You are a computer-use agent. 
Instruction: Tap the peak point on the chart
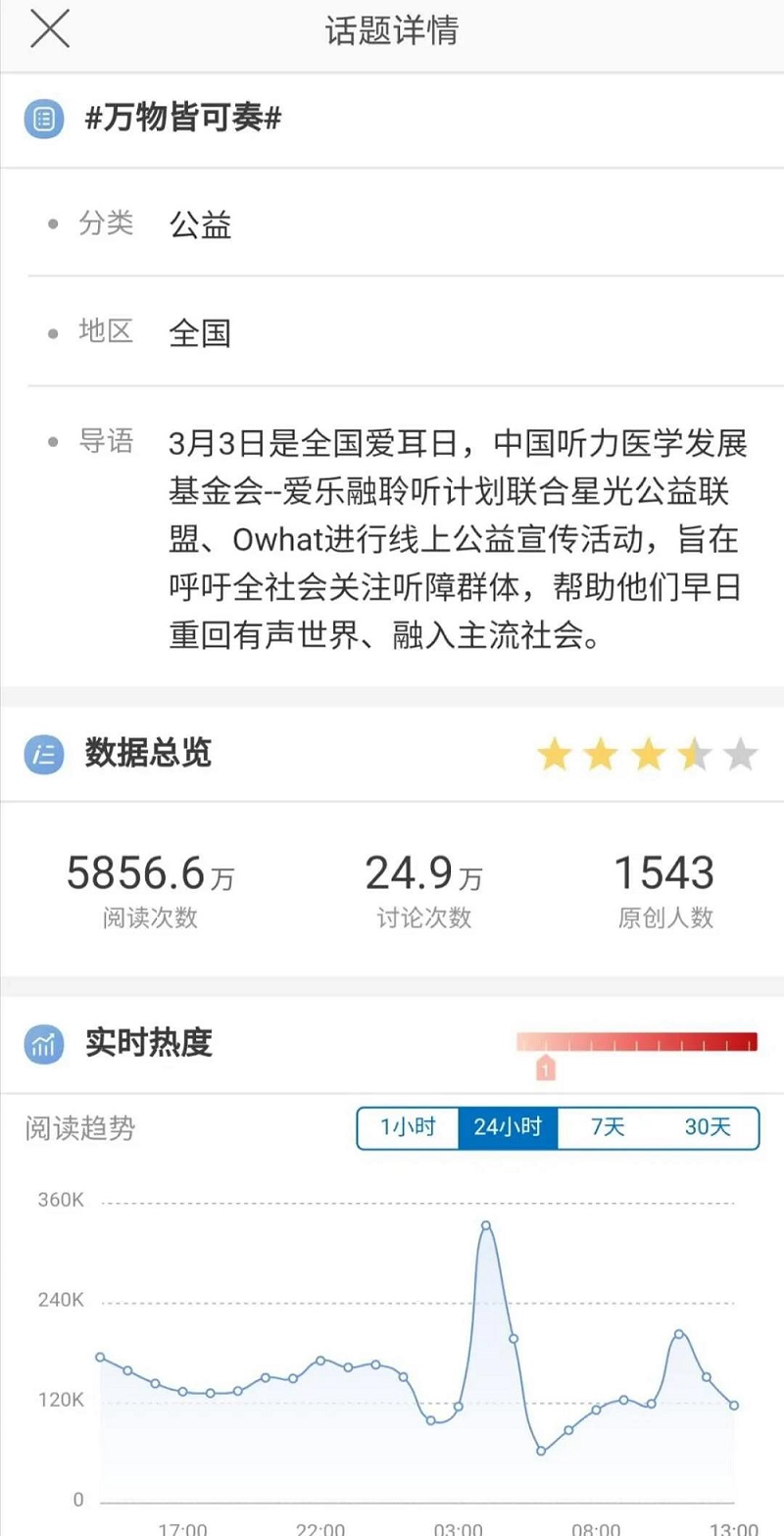486,1225
